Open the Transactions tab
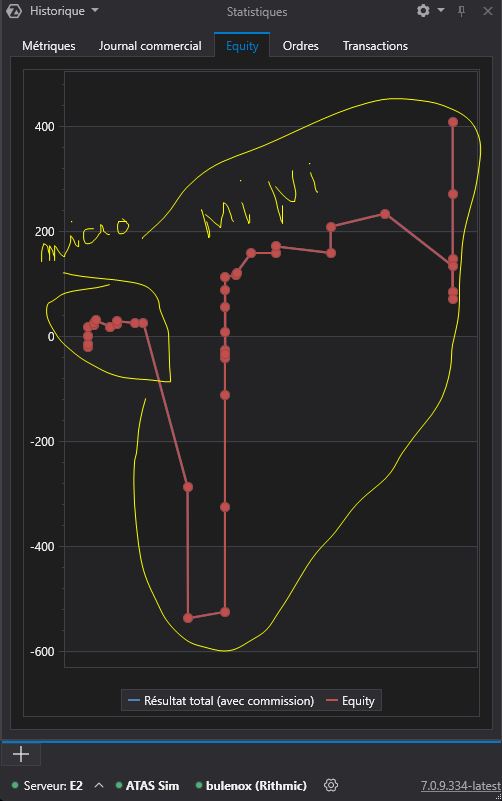 coord(375,46)
